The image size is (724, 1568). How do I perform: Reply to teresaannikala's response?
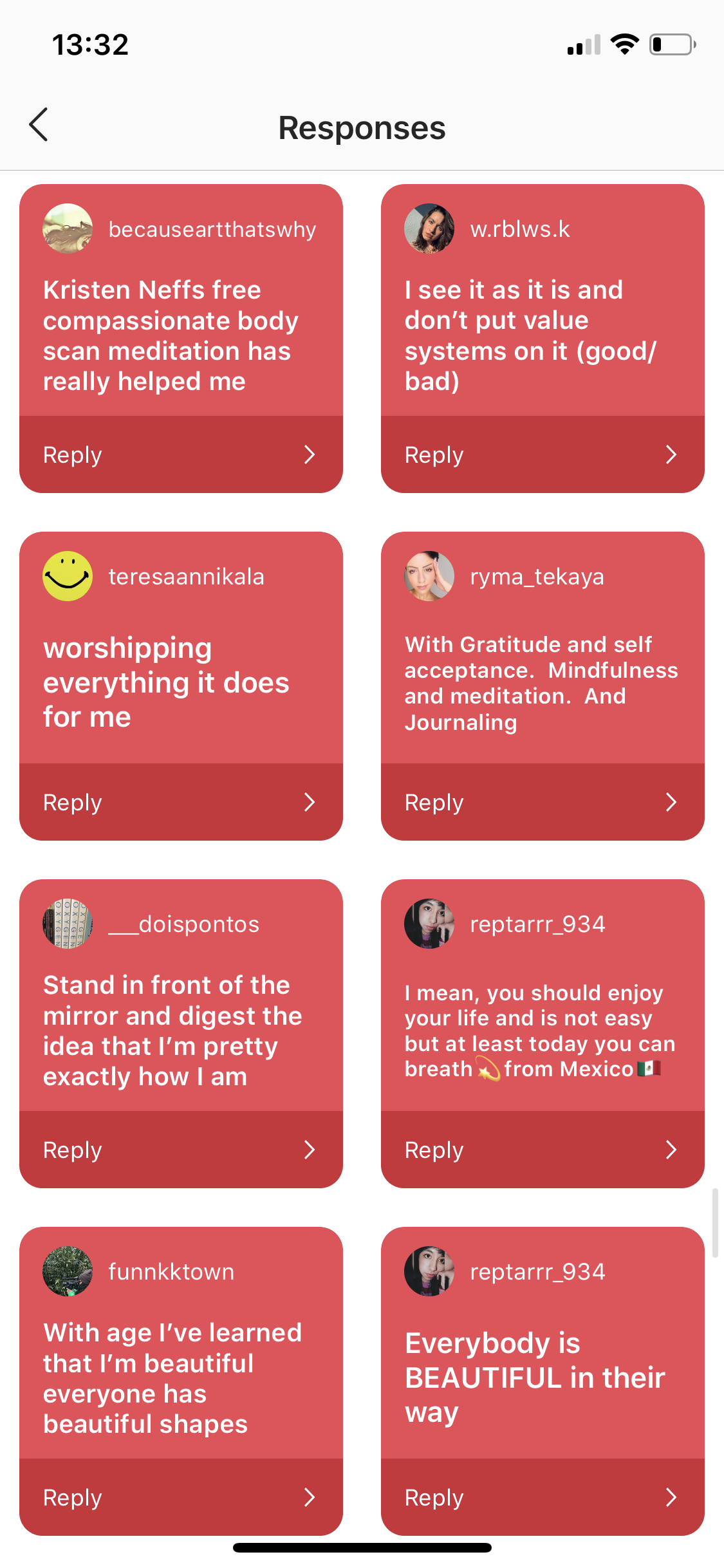pos(180,802)
